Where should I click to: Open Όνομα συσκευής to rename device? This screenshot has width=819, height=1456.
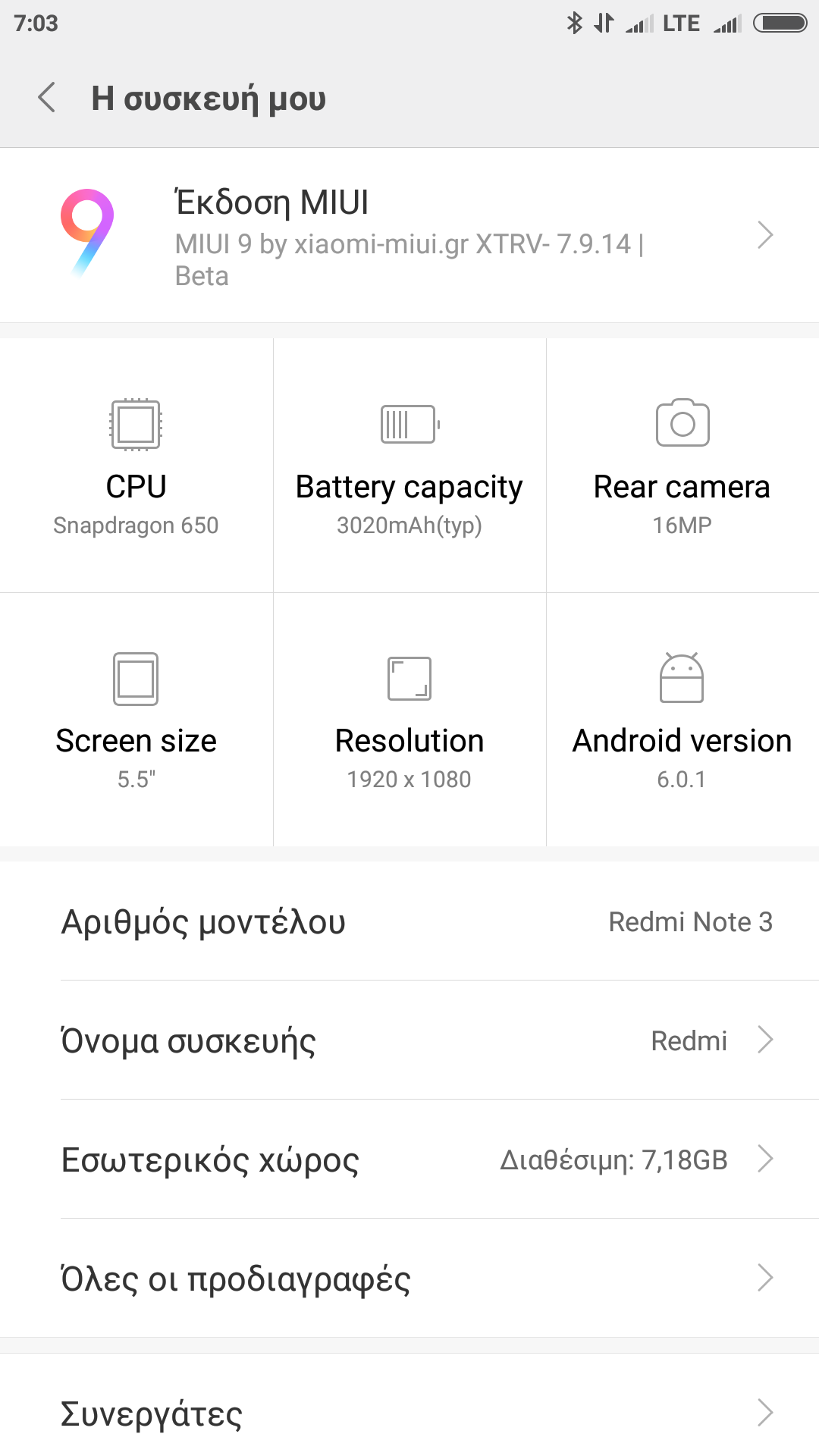(409, 1040)
